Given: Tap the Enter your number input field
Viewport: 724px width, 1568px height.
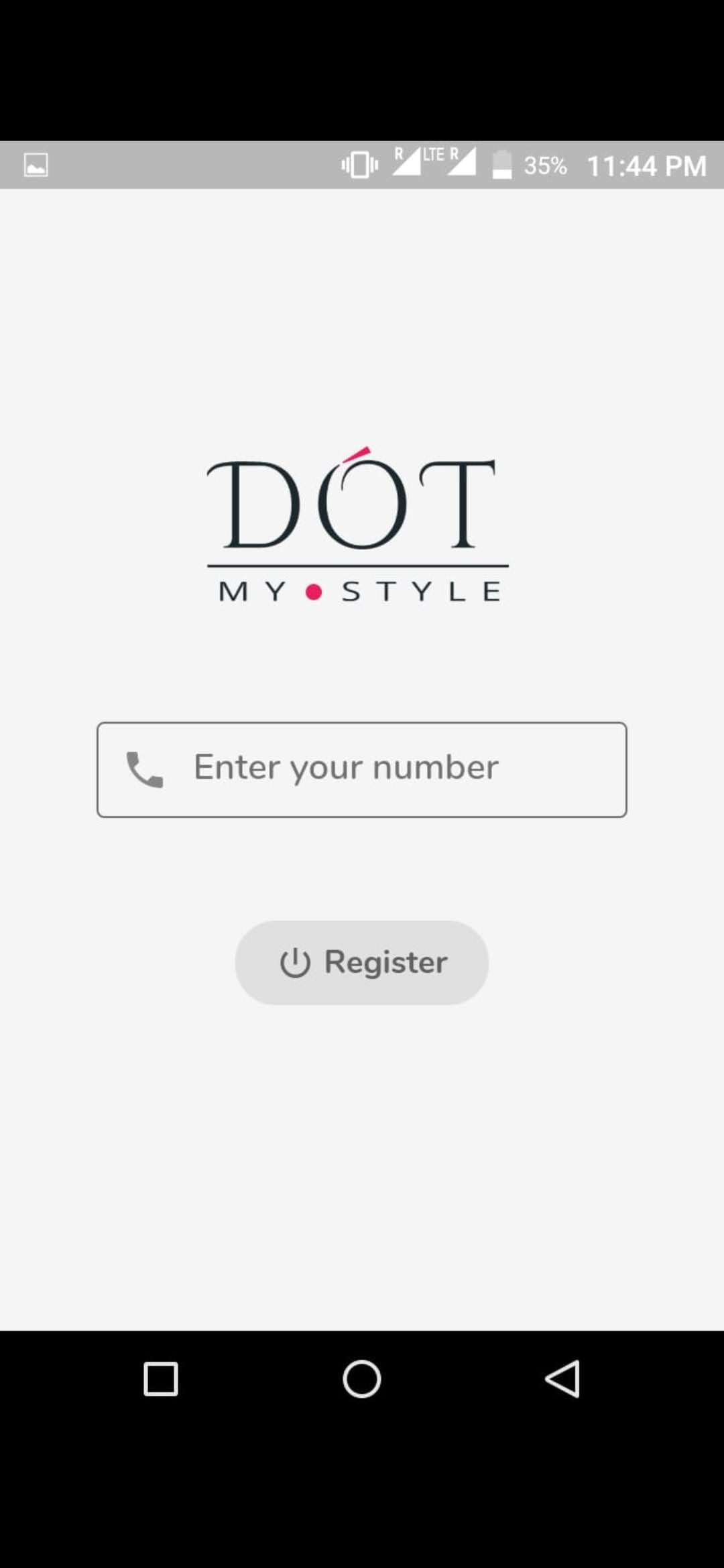Looking at the screenshot, I should coord(362,768).
